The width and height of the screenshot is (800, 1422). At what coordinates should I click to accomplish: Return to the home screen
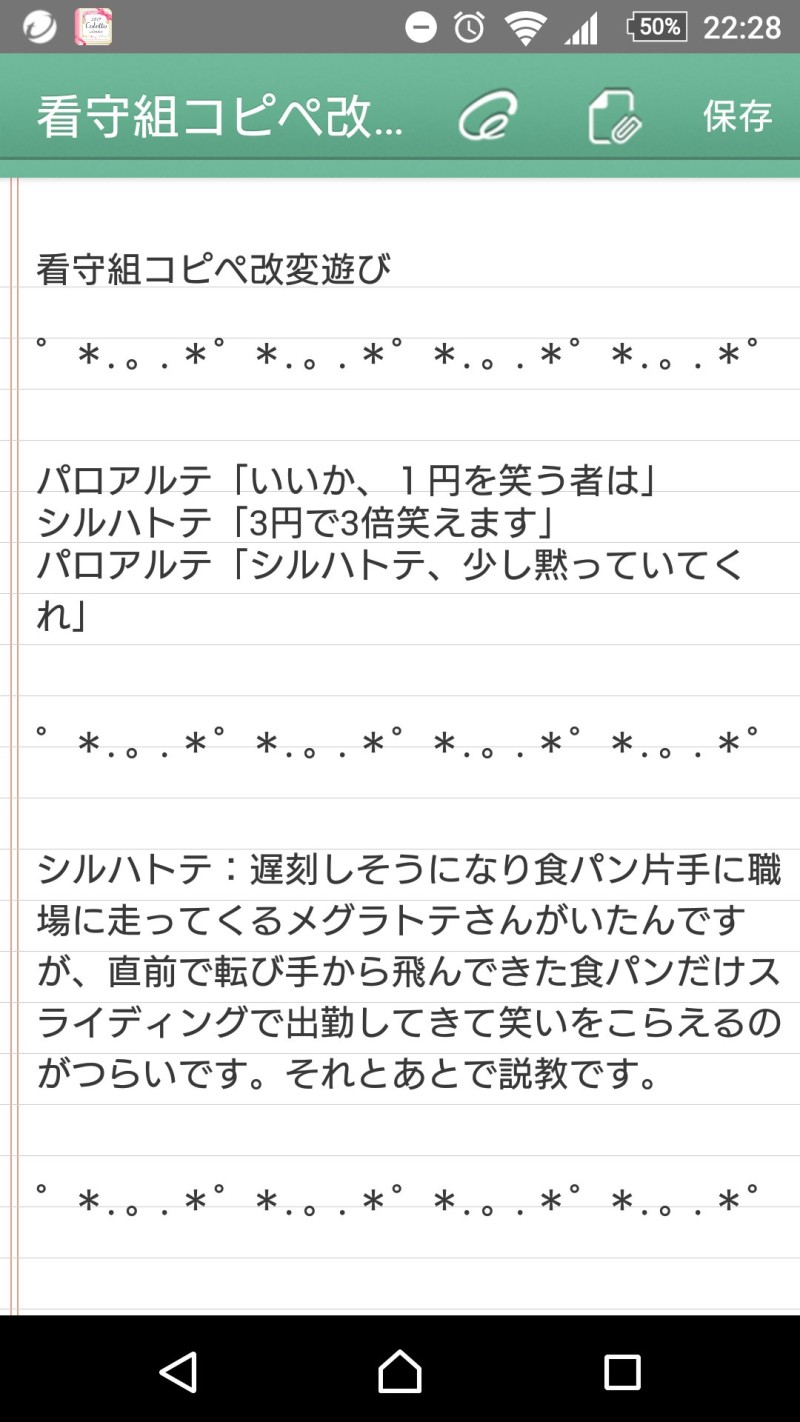400,1372
